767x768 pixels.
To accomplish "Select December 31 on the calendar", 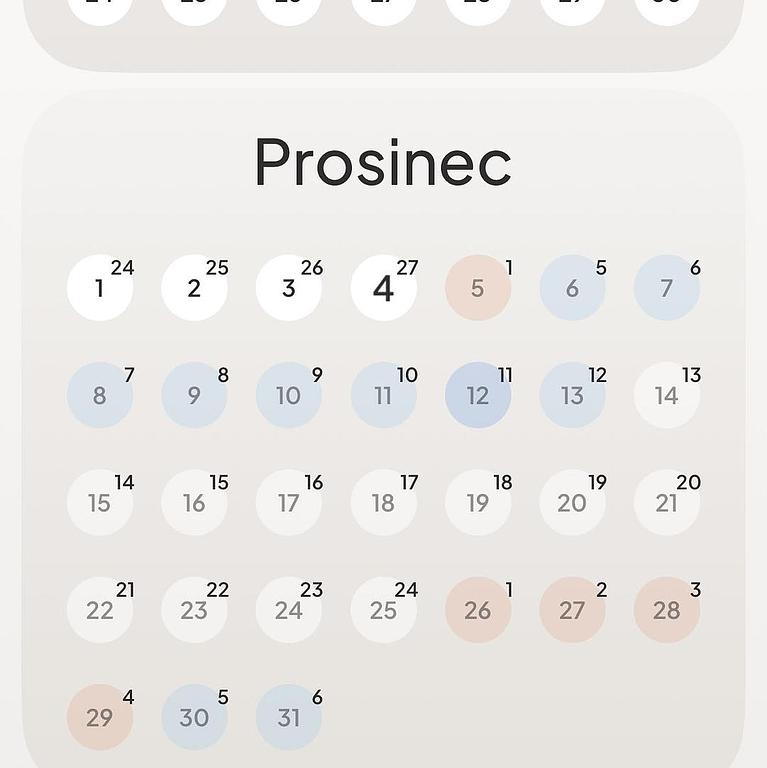I will coord(289,717).
